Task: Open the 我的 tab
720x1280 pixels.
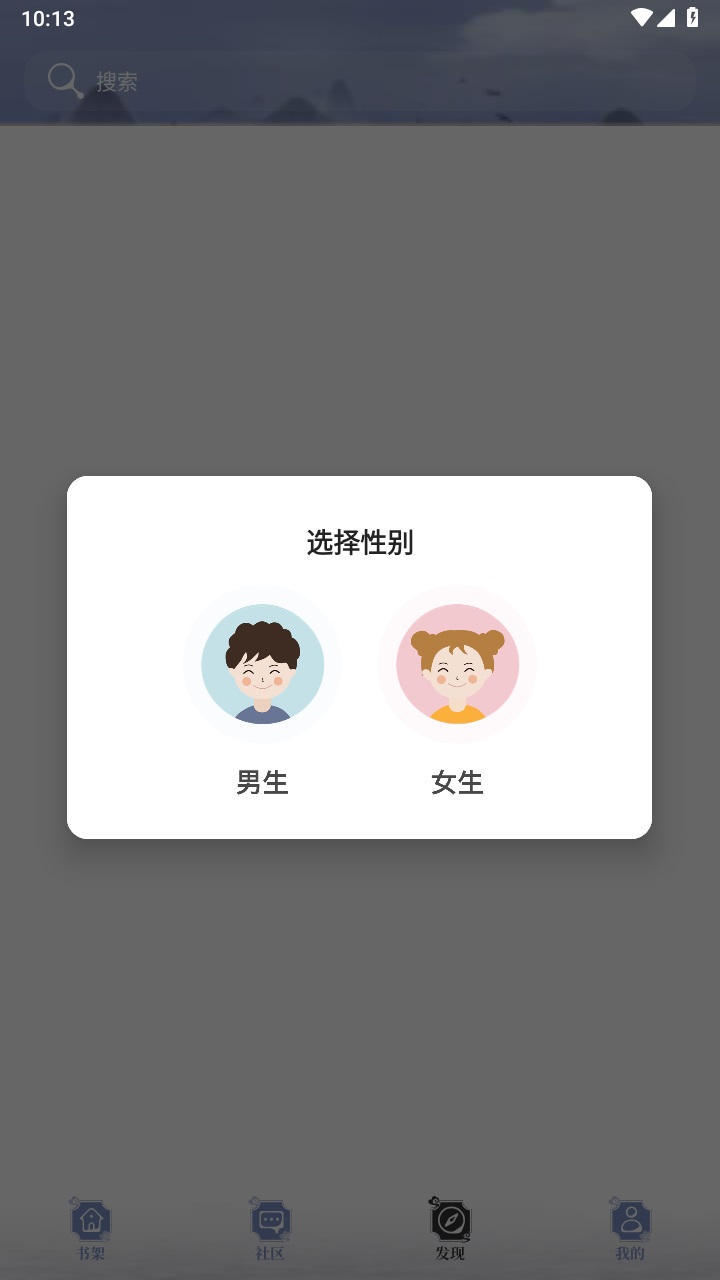Action: (630, 1230)
